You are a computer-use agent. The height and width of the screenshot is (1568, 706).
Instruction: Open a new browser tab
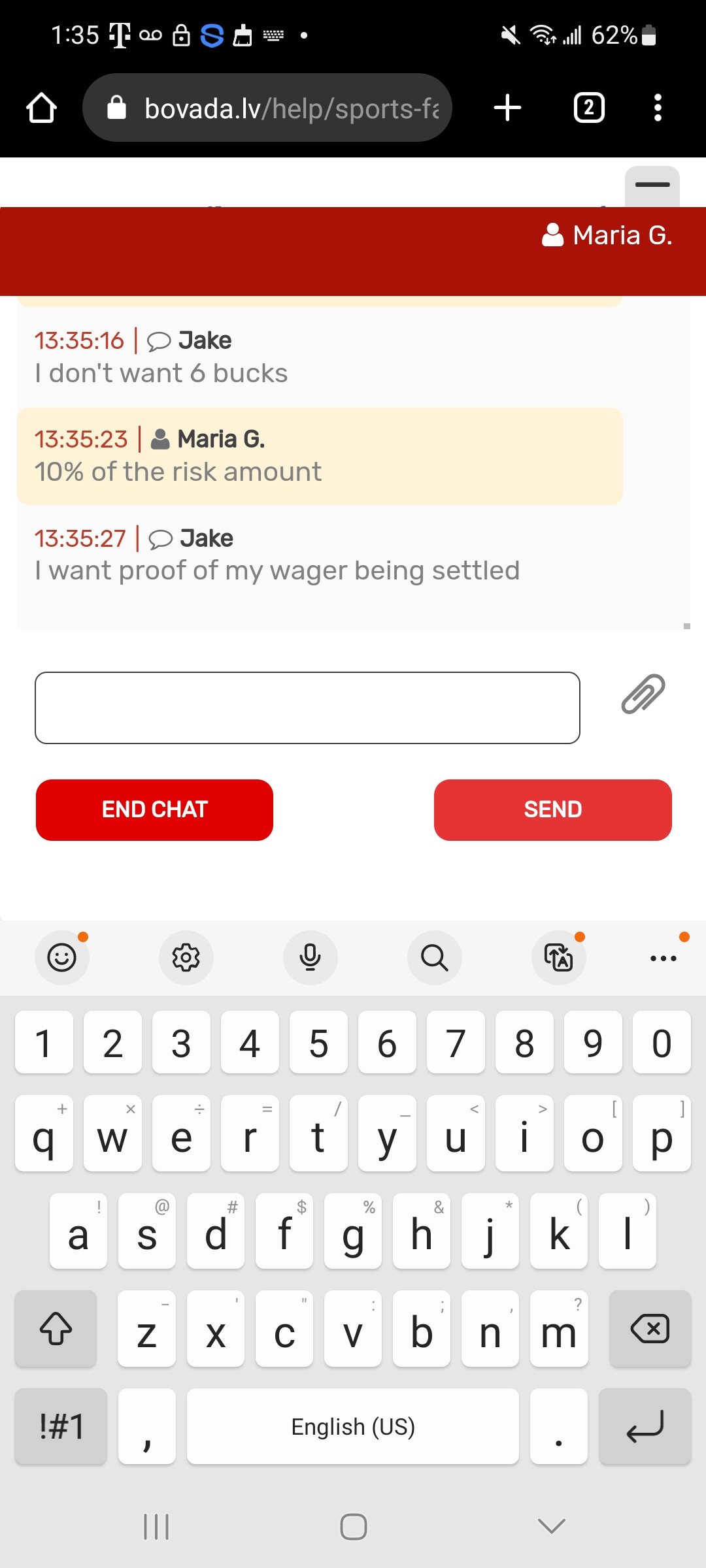point(507,108)
